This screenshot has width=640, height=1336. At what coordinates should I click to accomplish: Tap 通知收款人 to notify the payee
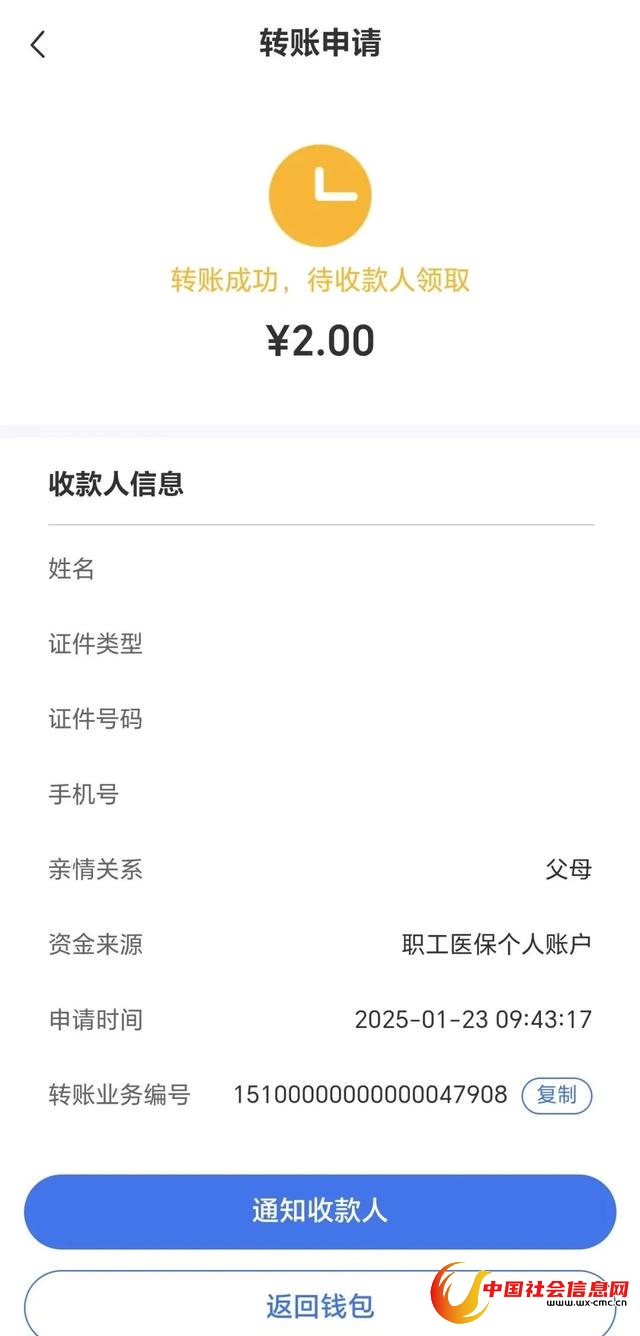click(320, 1211)
